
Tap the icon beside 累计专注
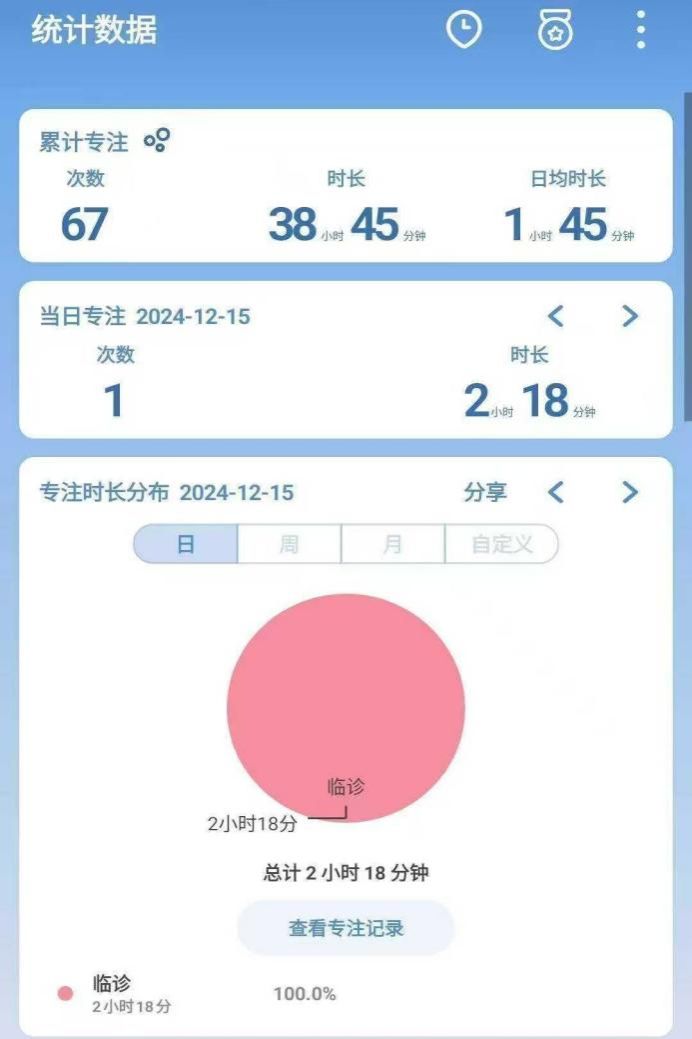tap(157, 141)
